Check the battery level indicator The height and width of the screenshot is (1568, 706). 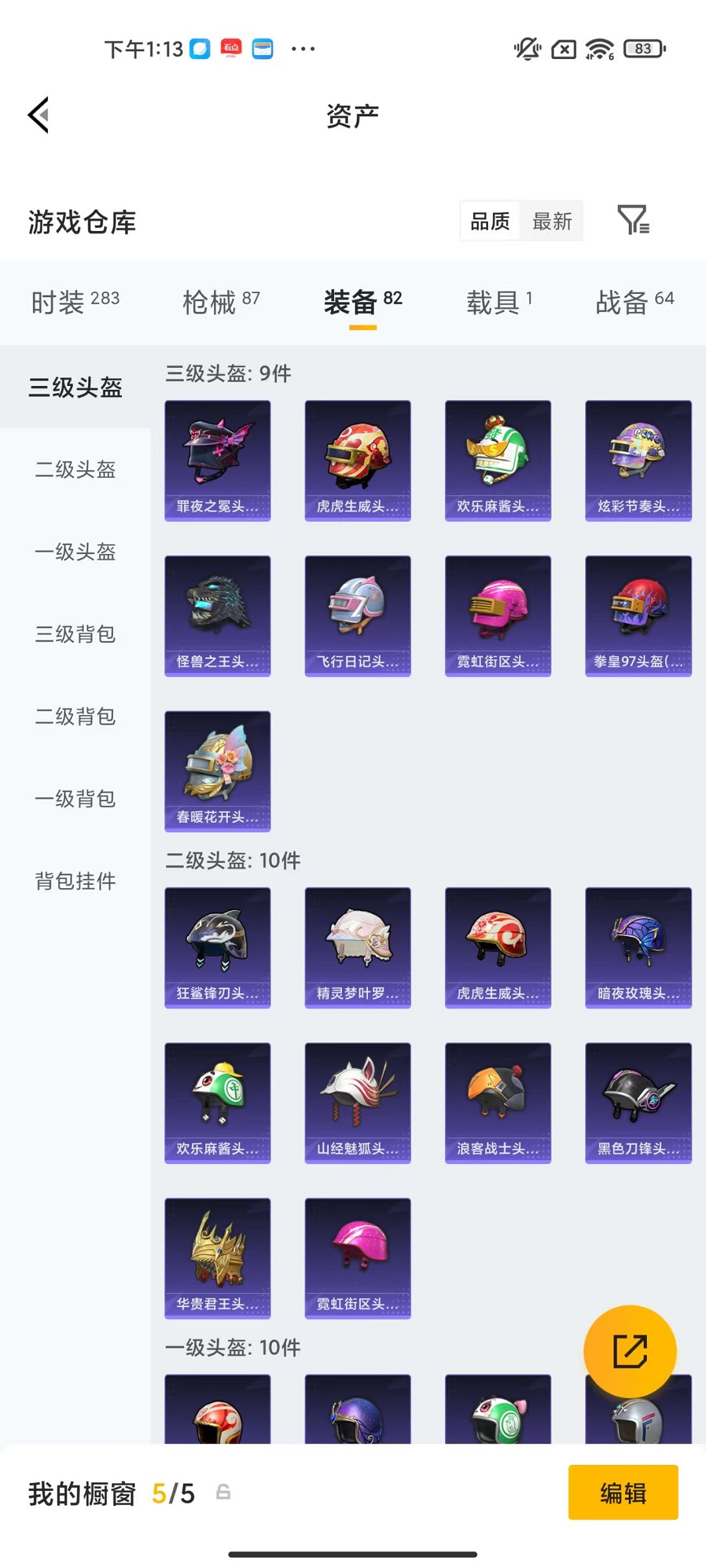pyautogui.click(x=644, y=48)
